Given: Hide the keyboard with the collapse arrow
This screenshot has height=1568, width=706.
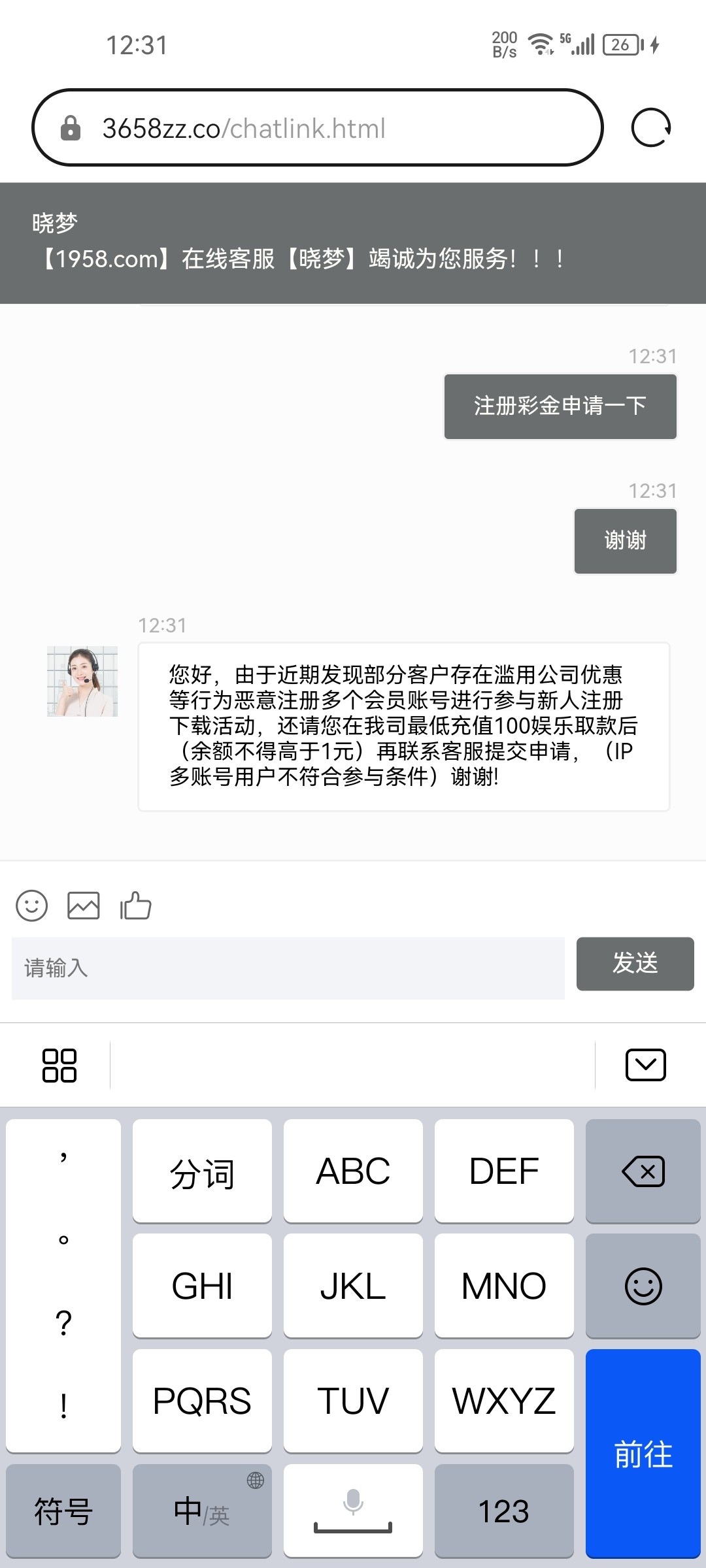Looking at the screenshot, I should tap(645, 1066).
